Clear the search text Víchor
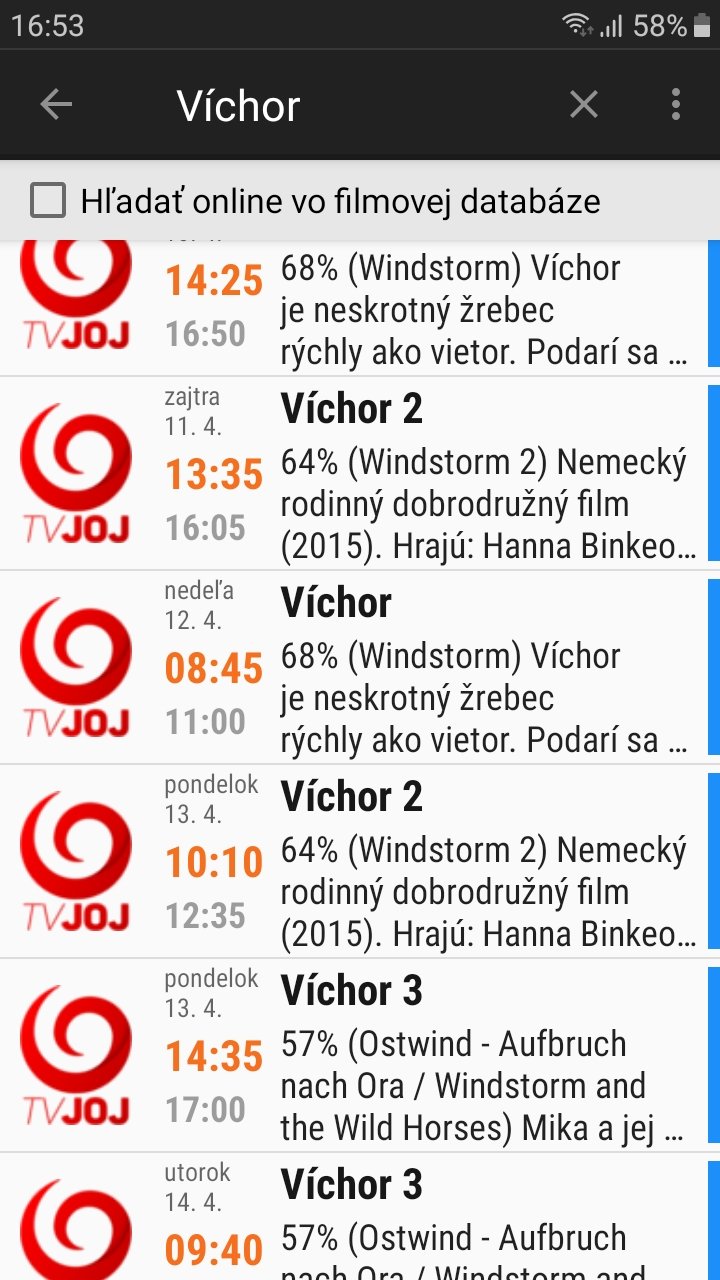 pyautogui.click(x=583, y=104)
